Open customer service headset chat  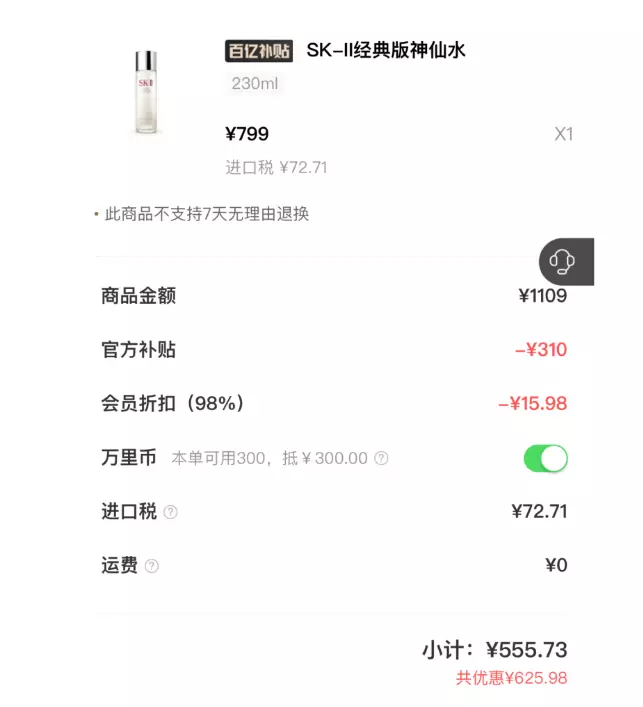563,262
